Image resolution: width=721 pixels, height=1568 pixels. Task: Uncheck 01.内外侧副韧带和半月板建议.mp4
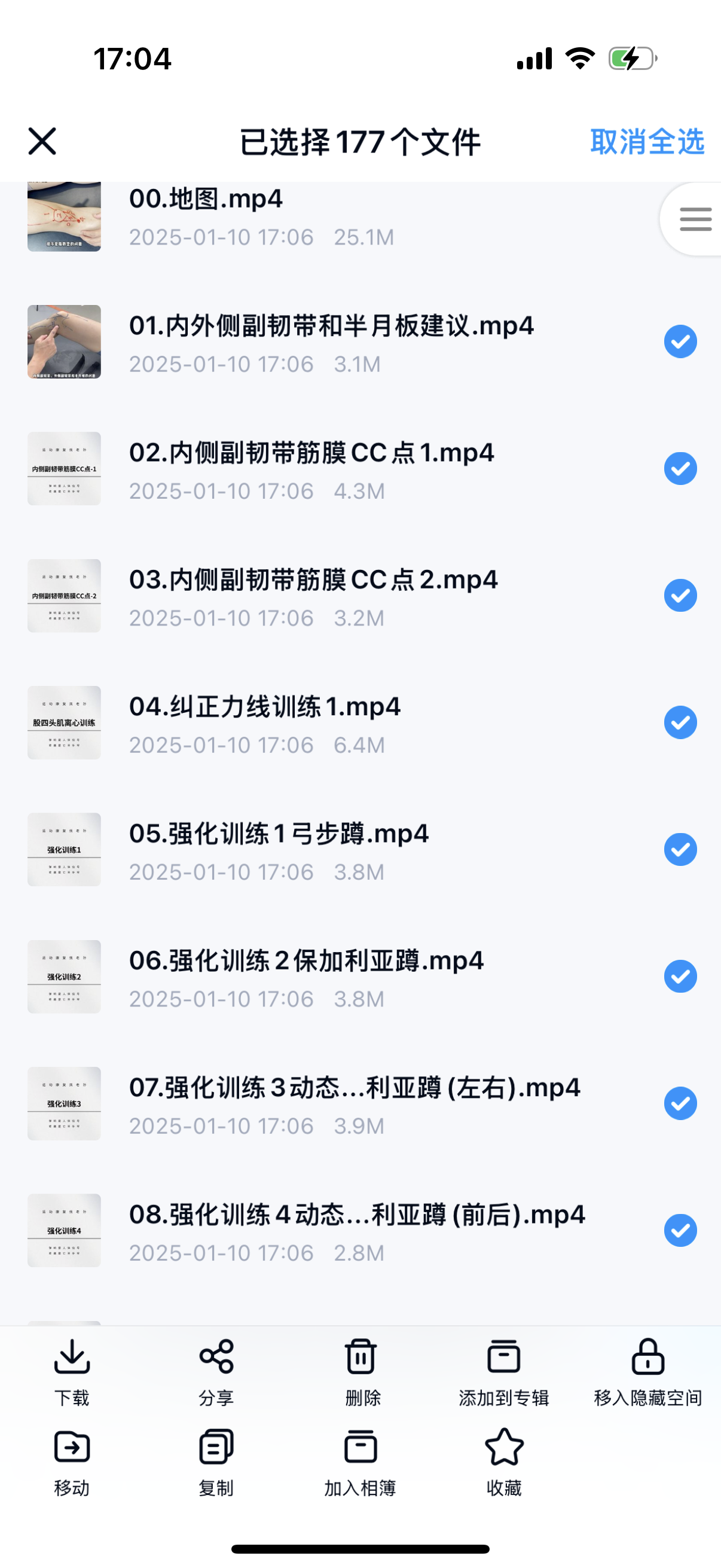click(680, 341)
